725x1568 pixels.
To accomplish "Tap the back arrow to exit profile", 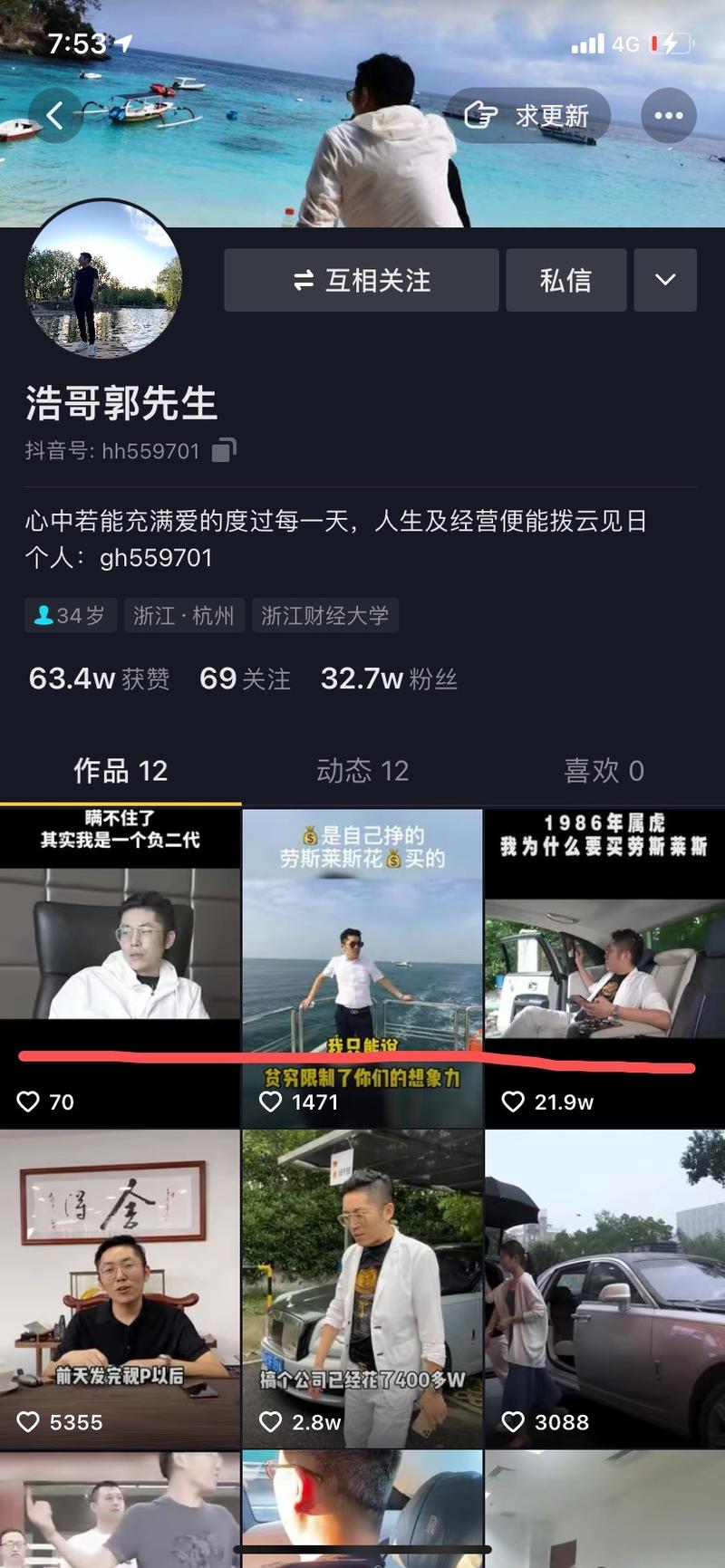I will point(56,116).
